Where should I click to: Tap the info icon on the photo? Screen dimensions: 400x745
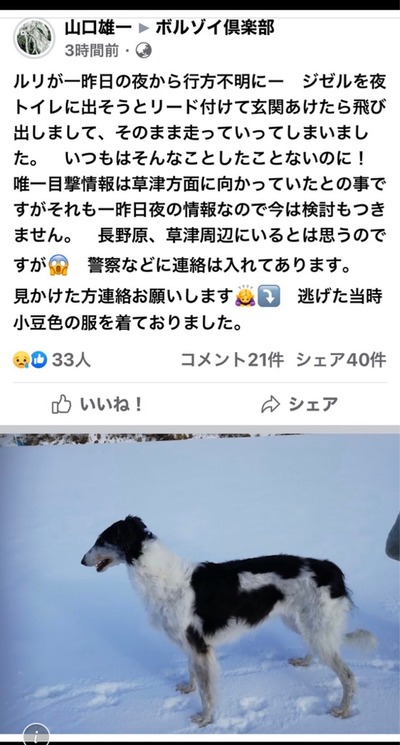tap(36, 735)
